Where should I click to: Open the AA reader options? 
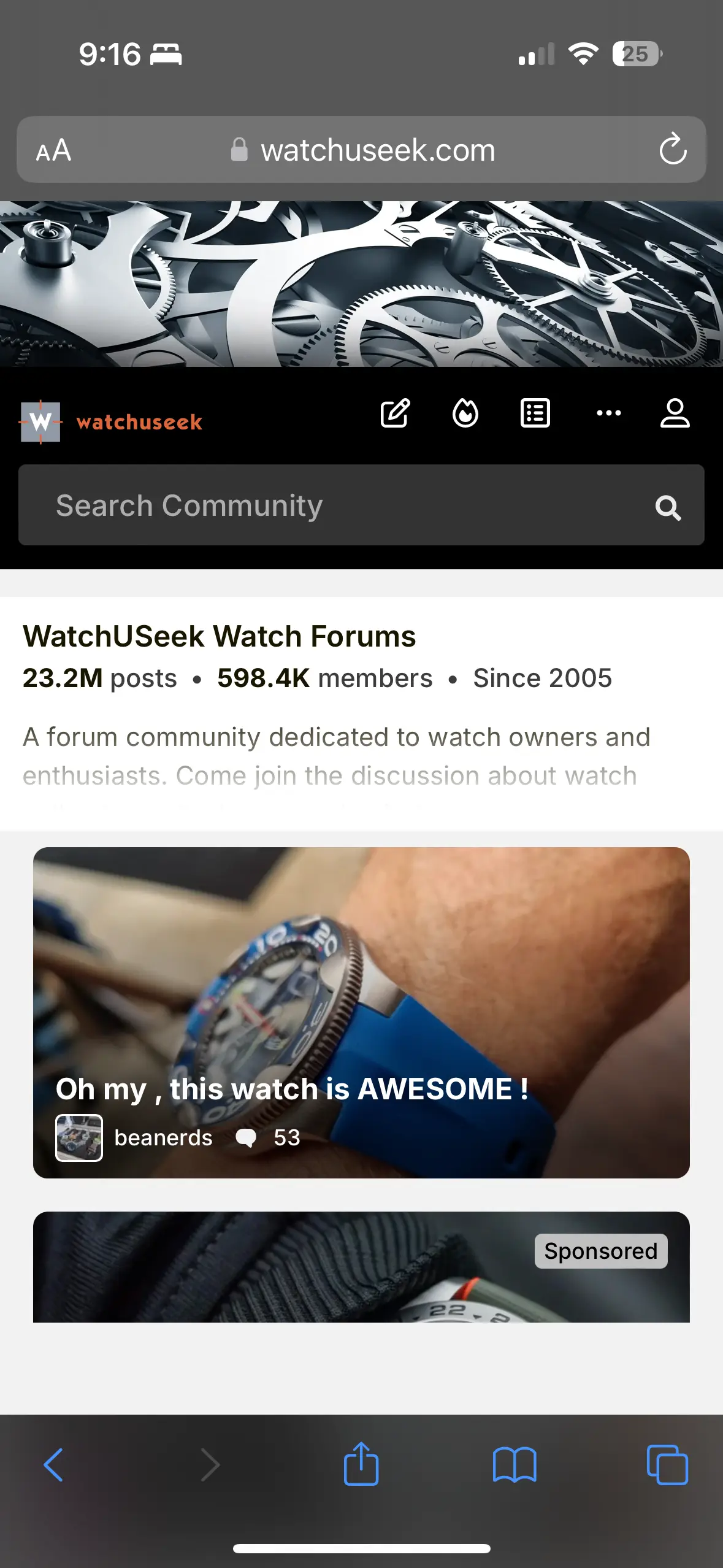54,150
